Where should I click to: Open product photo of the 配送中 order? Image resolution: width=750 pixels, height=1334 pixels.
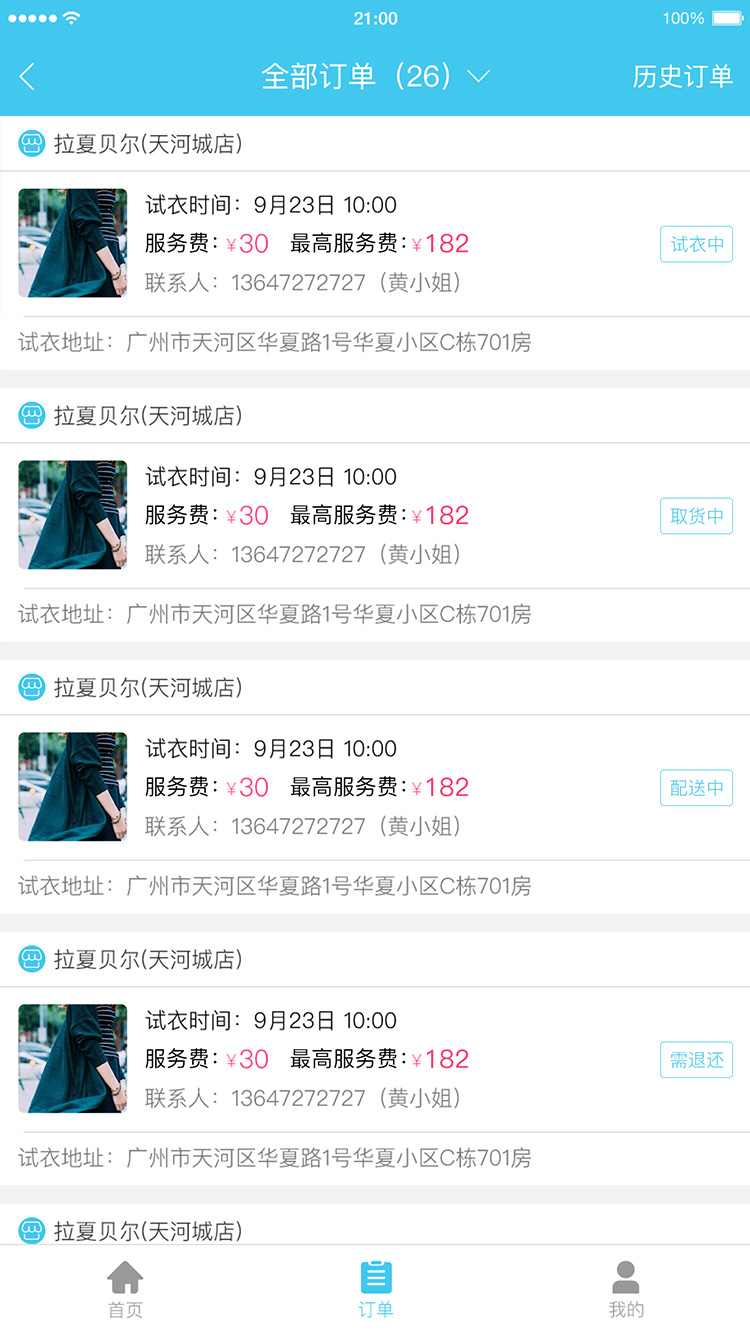[73, 787]
